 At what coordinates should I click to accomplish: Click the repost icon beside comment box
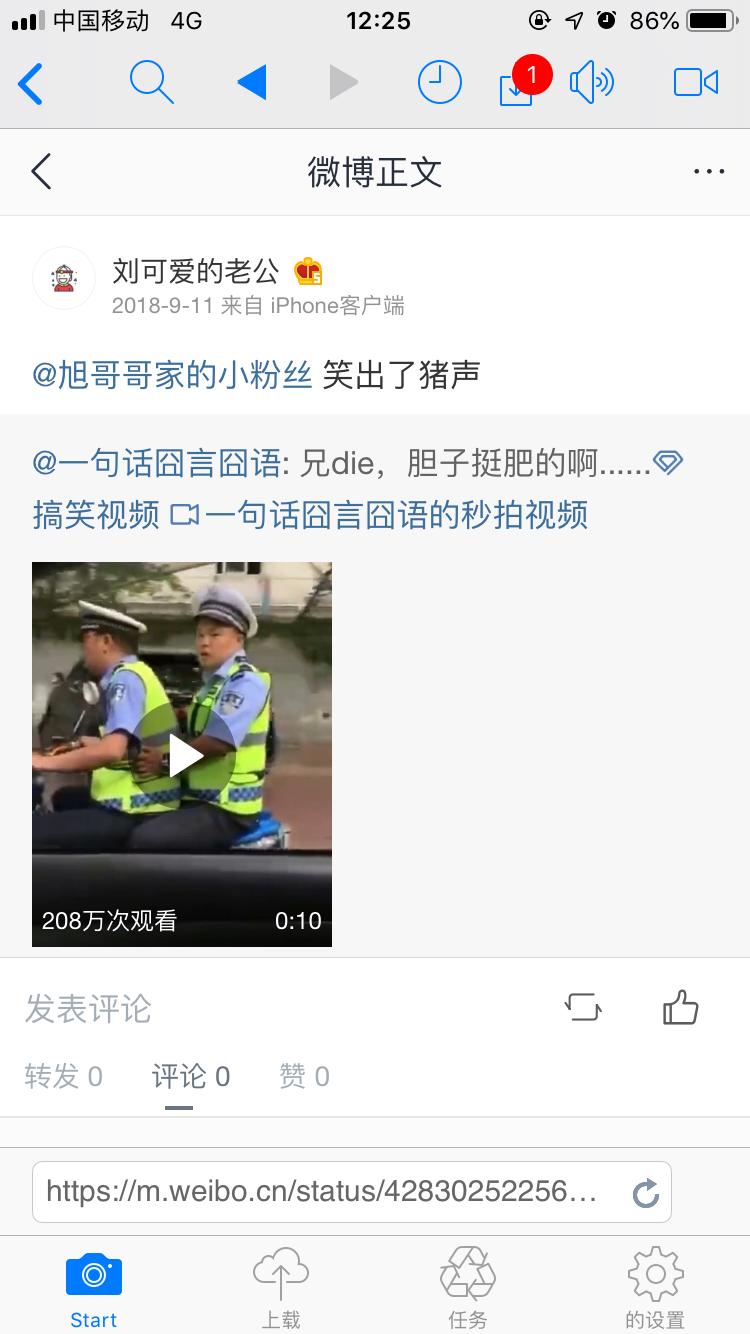point(583,1008)
